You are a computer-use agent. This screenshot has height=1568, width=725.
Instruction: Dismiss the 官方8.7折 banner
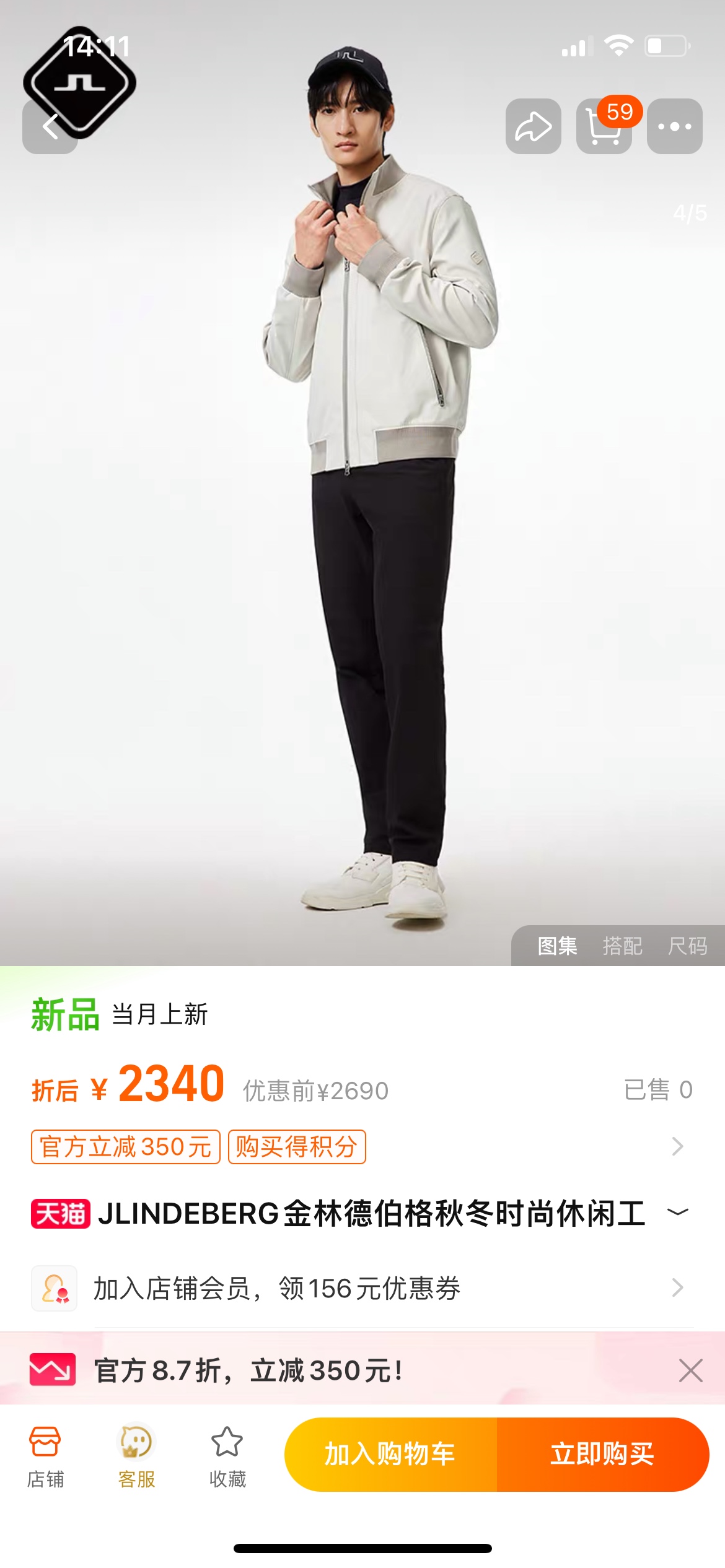(x=690, y=1370)
